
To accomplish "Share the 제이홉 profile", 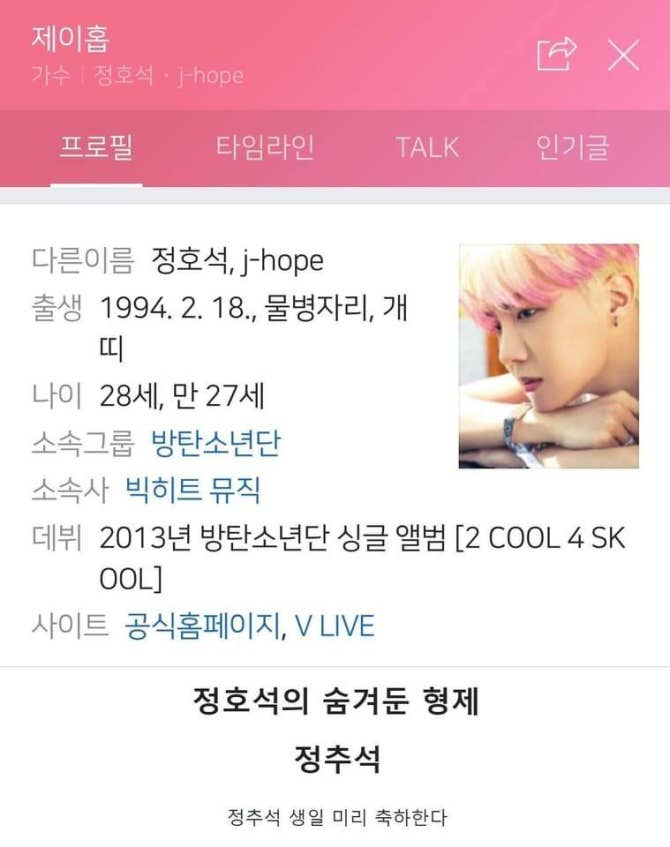I will [557, 54].
